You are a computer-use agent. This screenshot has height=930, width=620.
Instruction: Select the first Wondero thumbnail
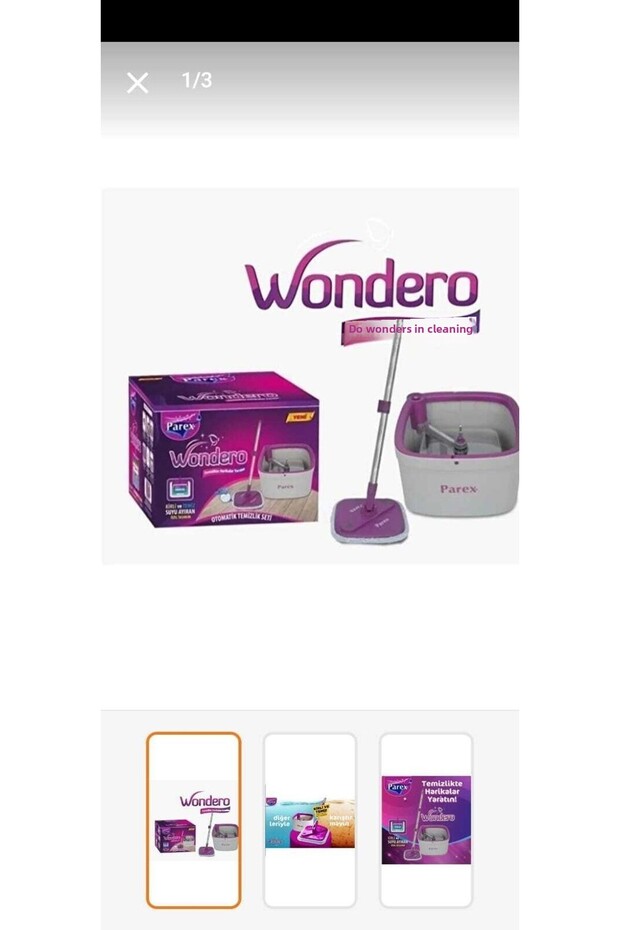click(194, 820)
